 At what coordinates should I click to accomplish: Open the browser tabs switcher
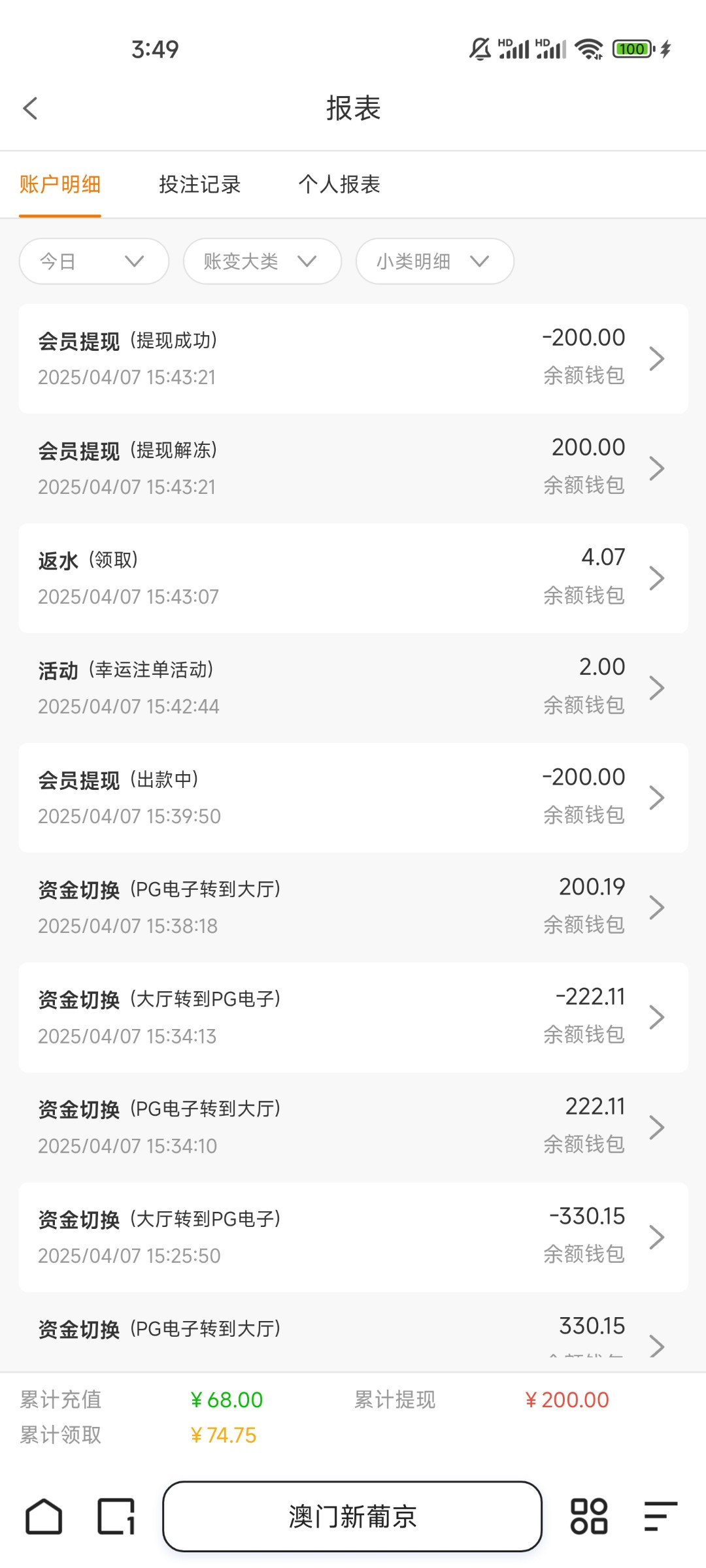(116, 1516)
